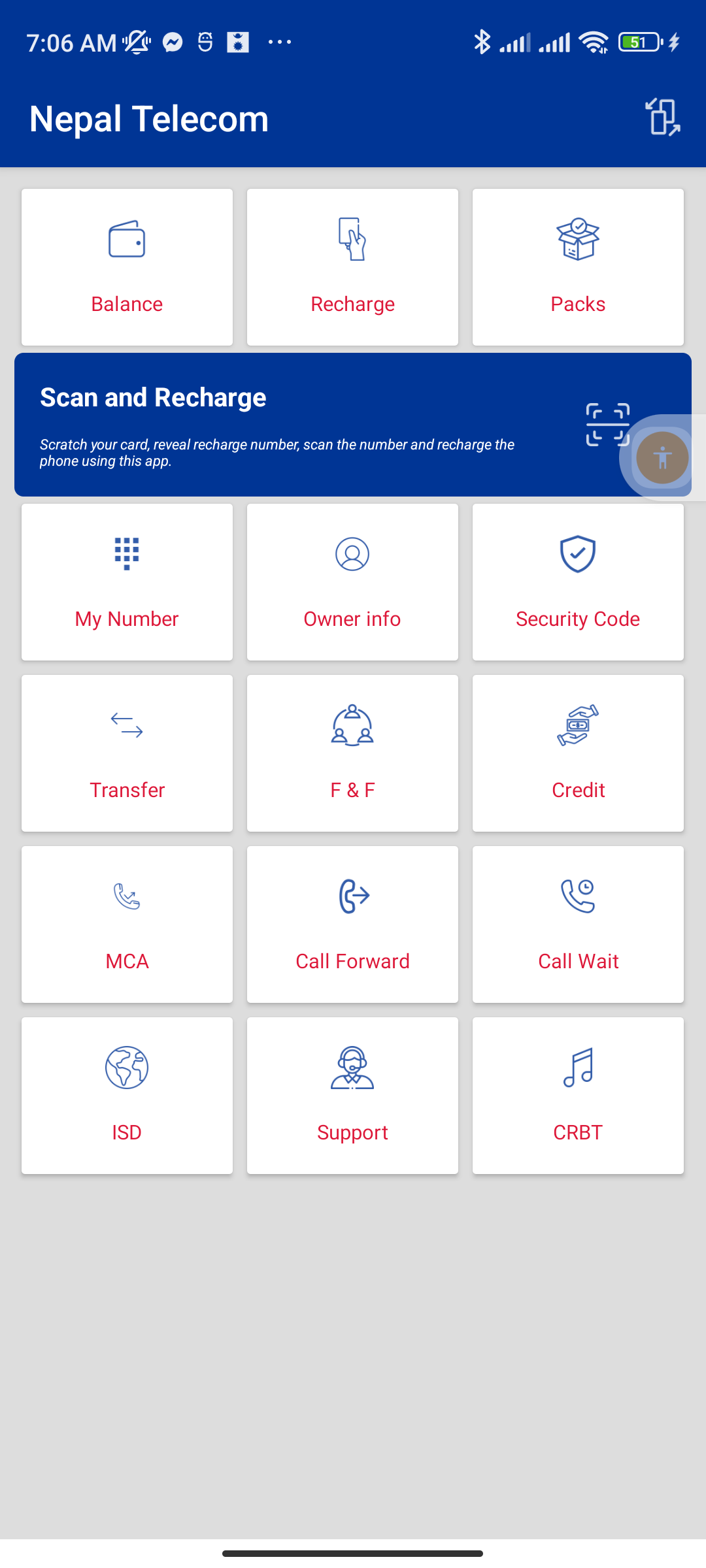Open the CRBT music tile
Screen dimensions: 706x1568
[x=578, y=1096]
